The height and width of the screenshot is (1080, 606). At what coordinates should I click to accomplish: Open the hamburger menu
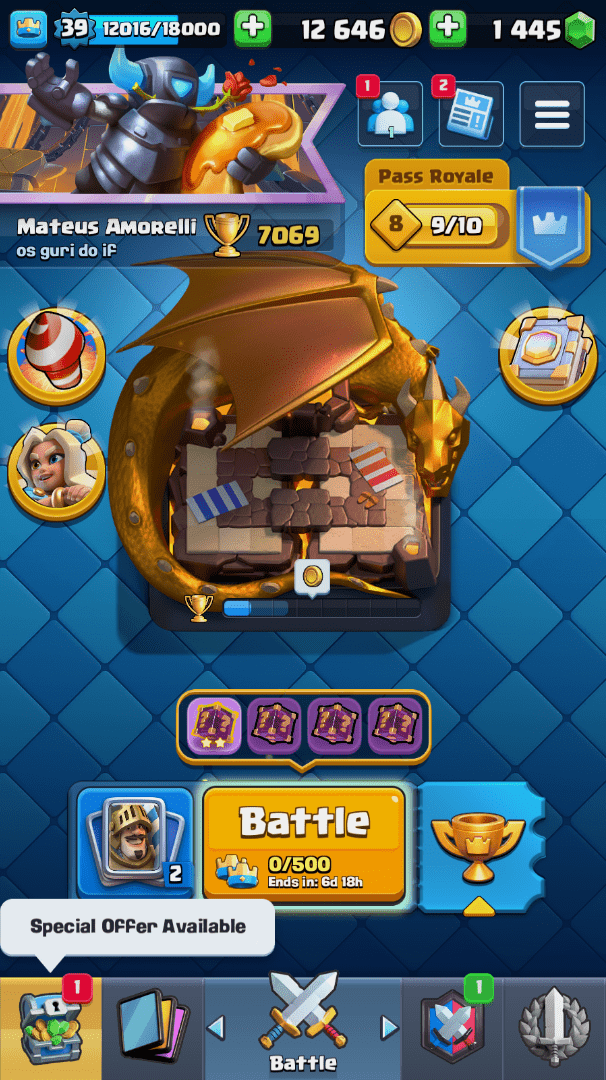click(x=551, y=115)
